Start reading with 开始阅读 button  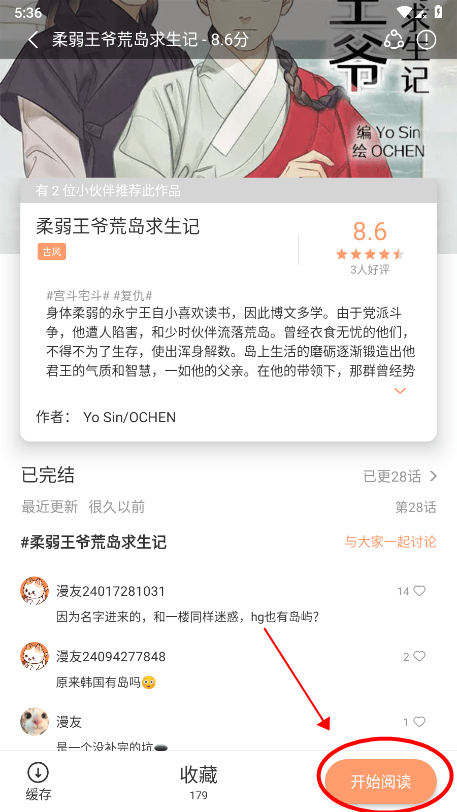click(x=381, y=781)
